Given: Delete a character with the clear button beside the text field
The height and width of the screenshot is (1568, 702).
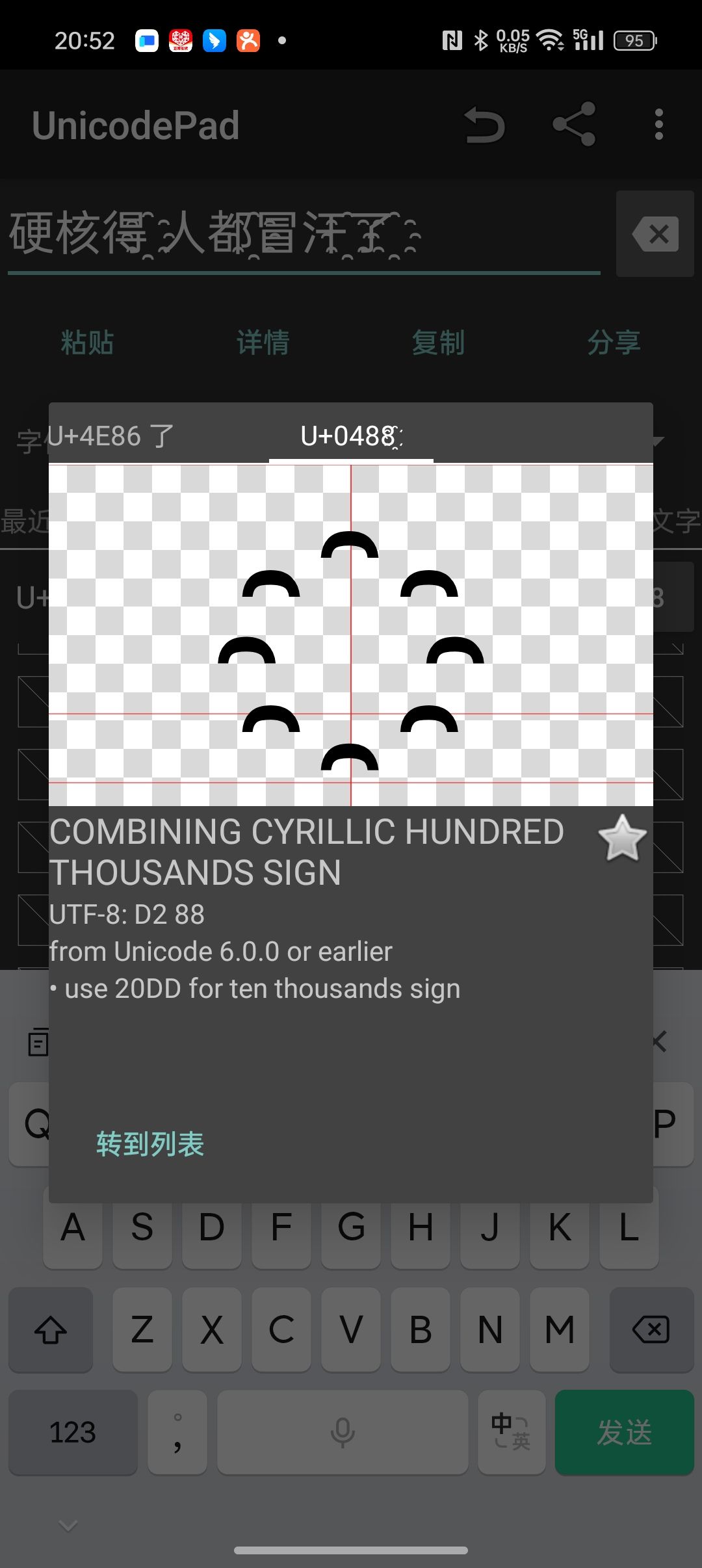Looking at the screenshot, I should point(655,234).
